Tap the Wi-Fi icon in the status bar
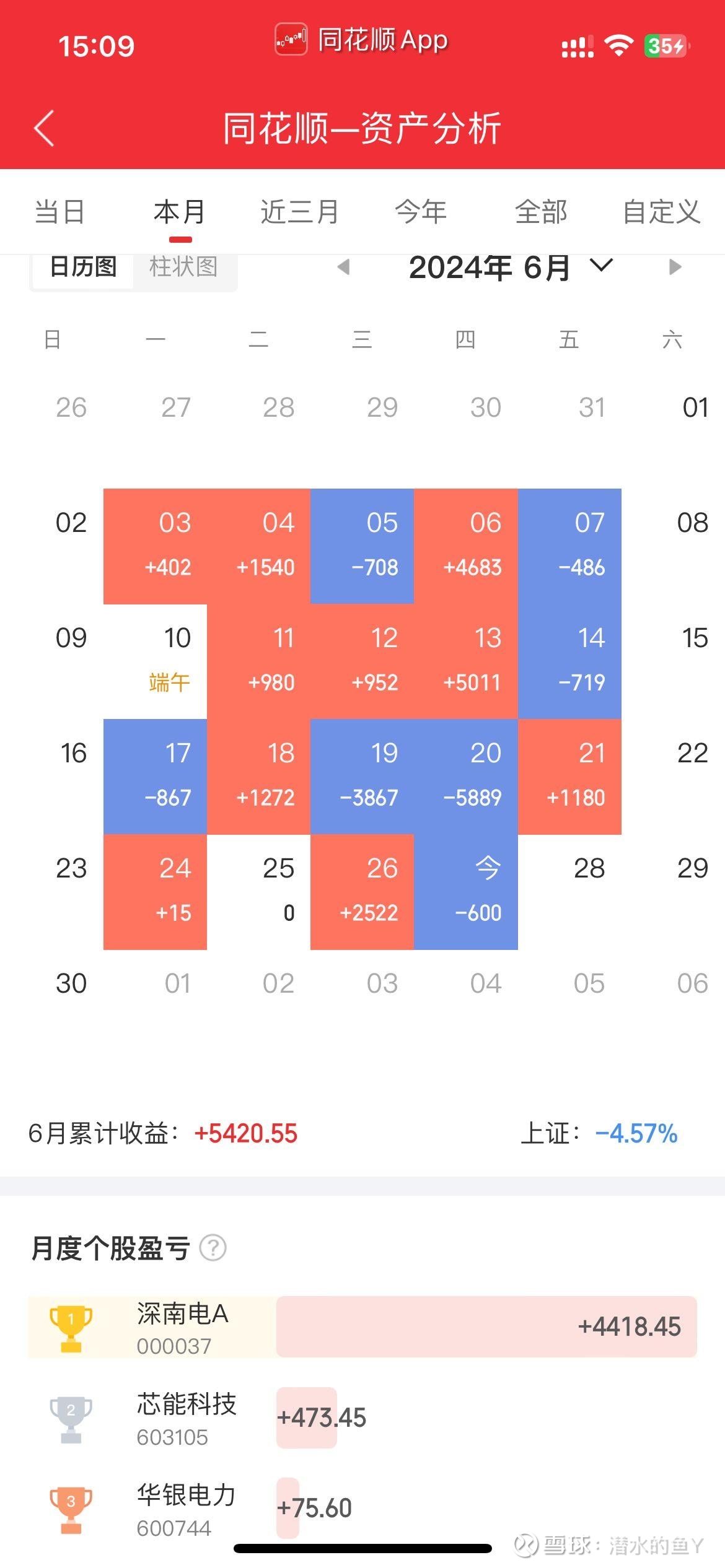 click(620, 43)
